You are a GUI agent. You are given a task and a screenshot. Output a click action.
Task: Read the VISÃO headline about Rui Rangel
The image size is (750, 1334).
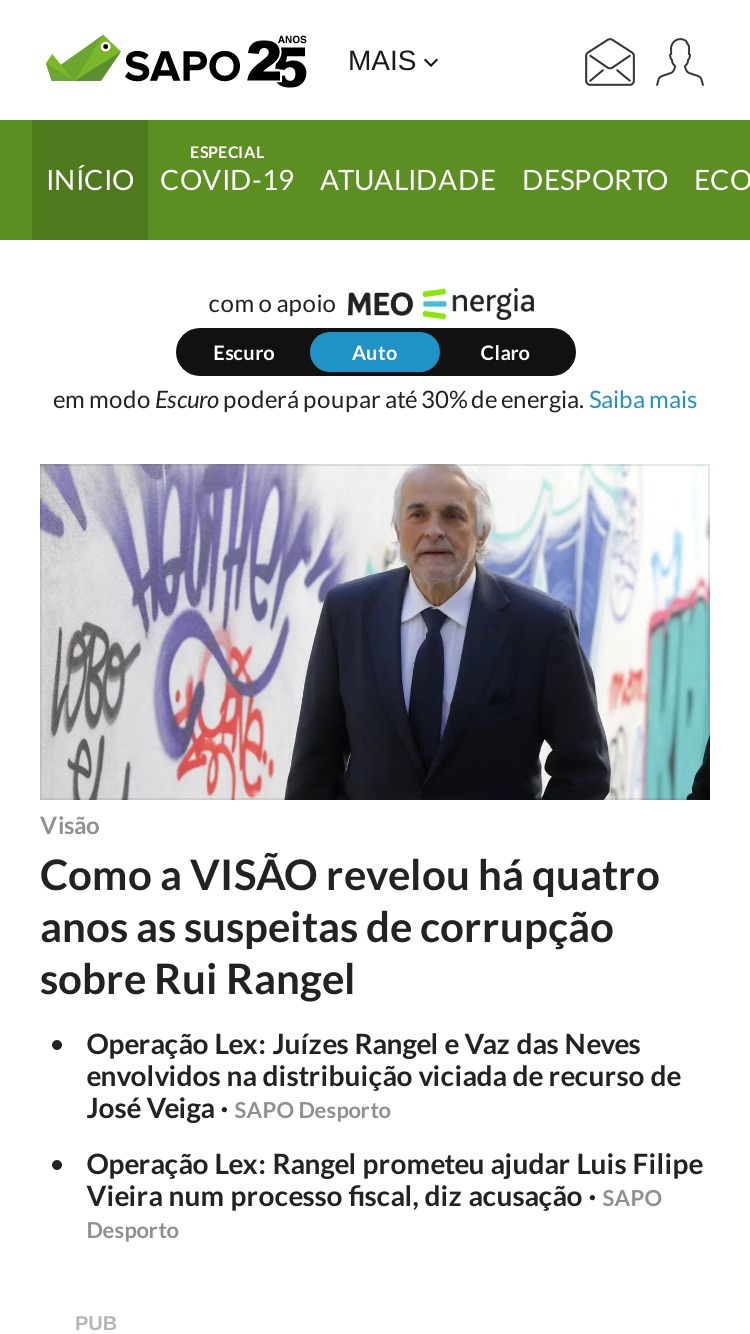coord(350,928)
